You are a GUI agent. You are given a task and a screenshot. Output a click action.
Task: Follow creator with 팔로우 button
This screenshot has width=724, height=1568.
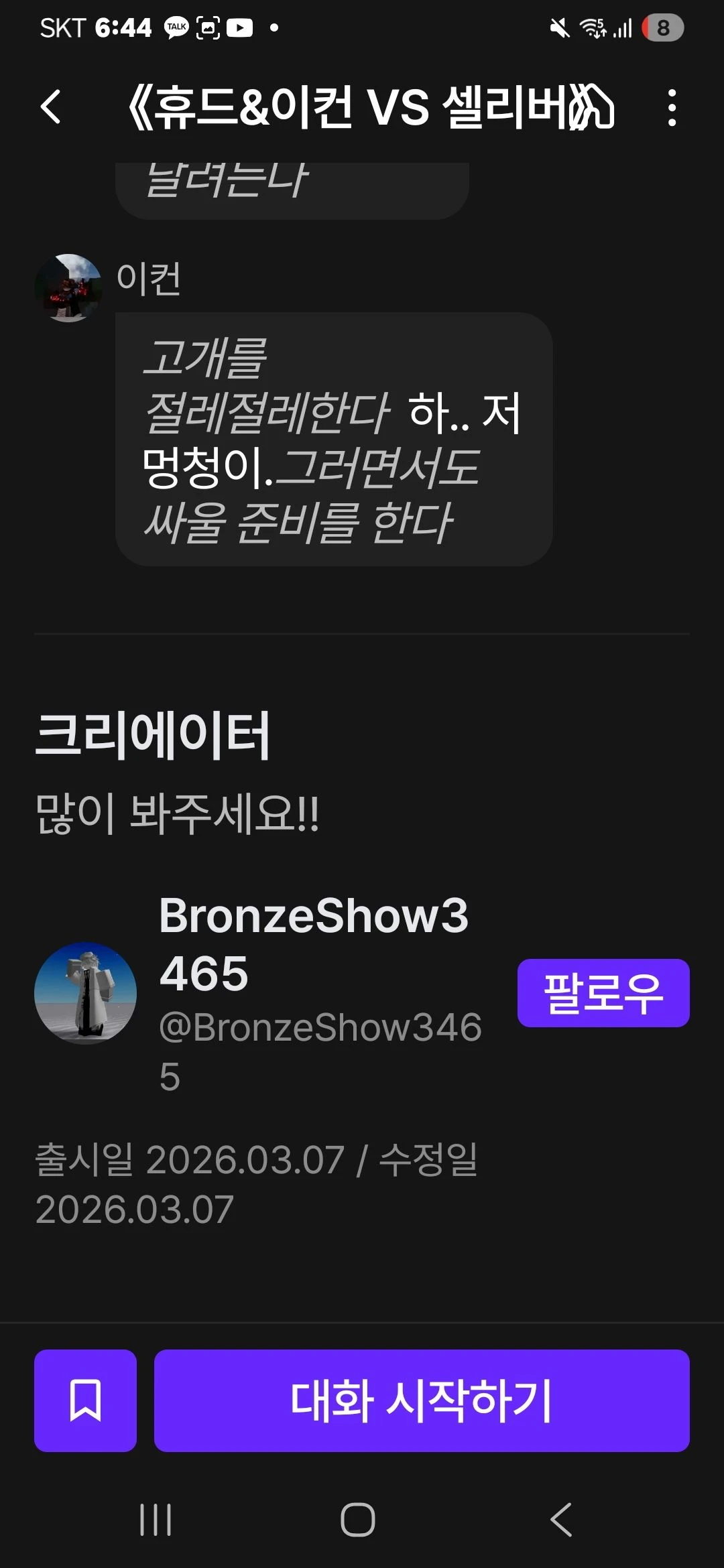[x=603, y=992]
